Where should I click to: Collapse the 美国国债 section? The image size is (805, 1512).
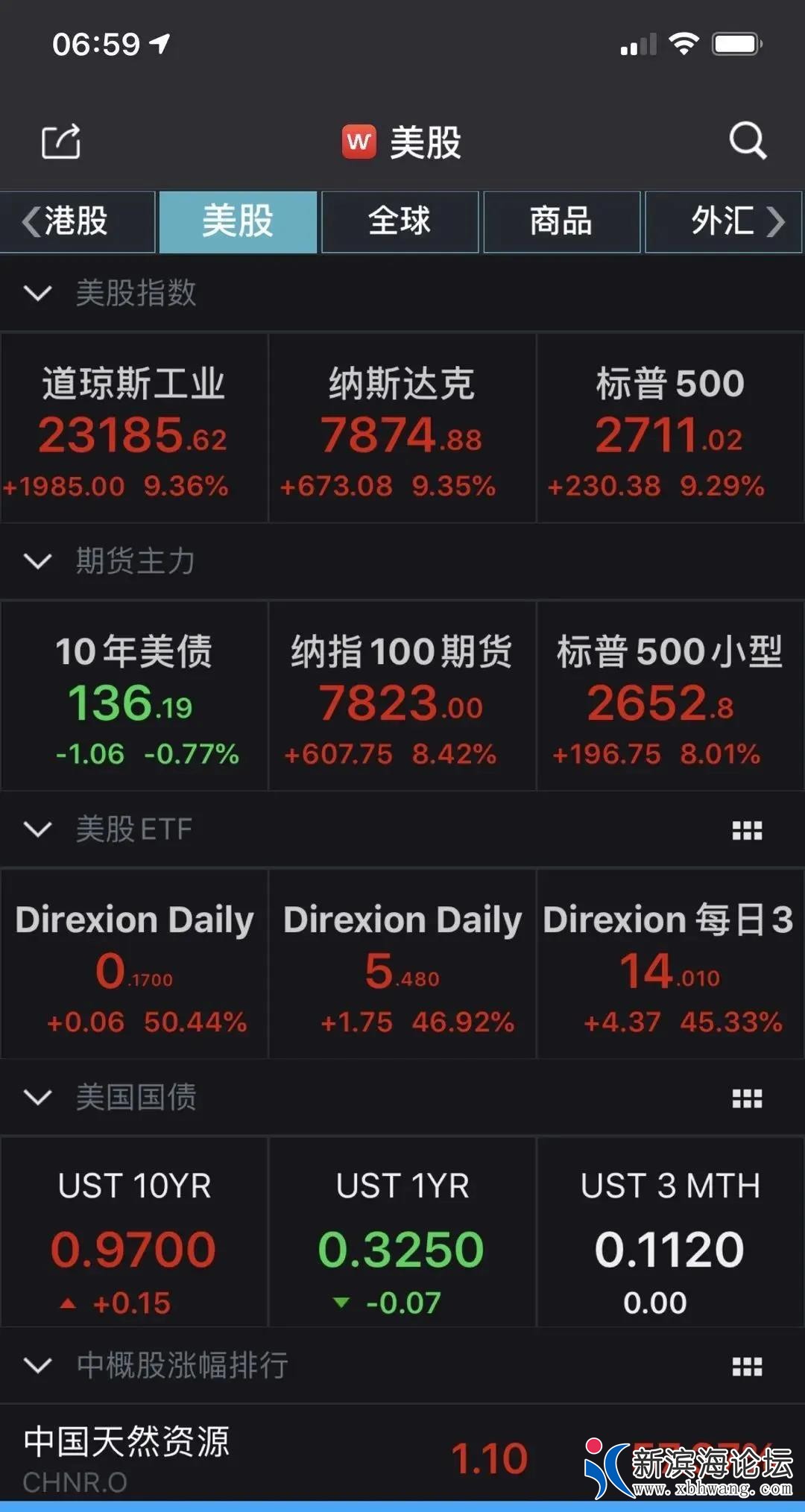click(x=39, y=1098)
